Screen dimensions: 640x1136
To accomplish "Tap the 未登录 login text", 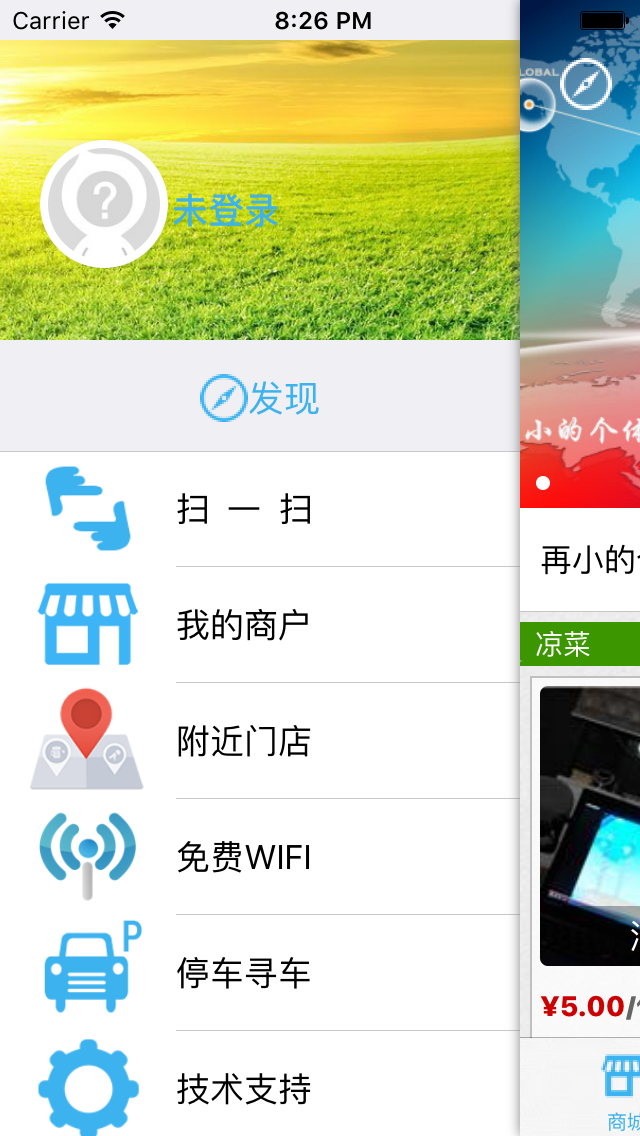I will pos(226,211).
